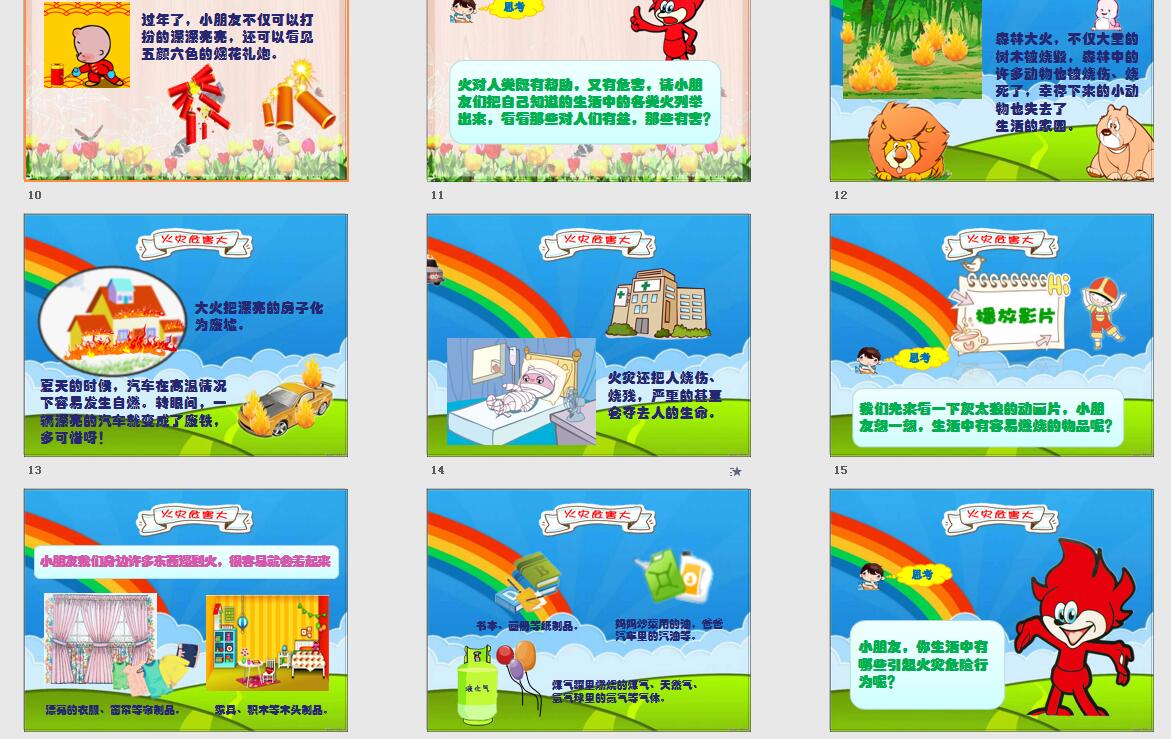The image size is (1171, 739).
Task: Select slide 10 with the firecrackers
Action: 186,90
